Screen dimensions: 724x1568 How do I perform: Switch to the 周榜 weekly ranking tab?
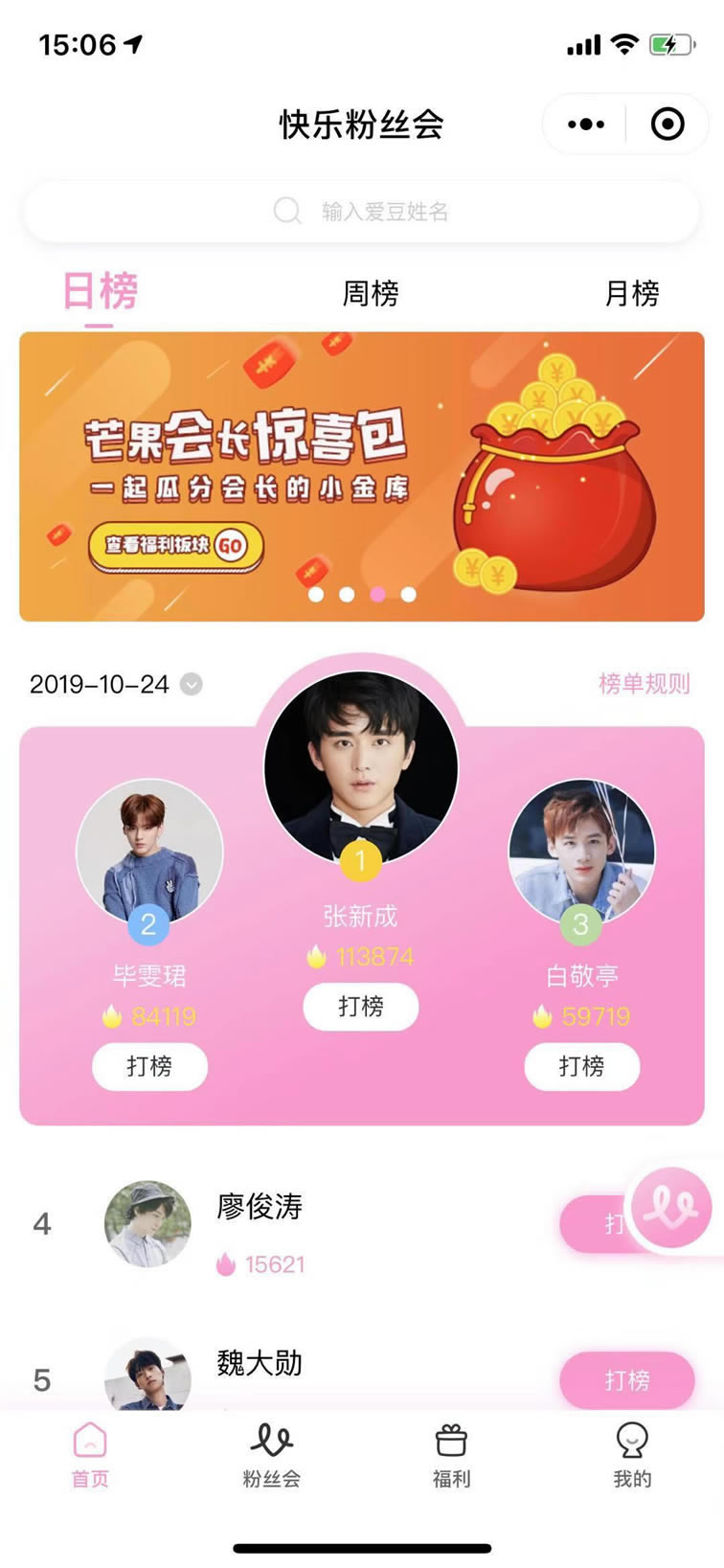point(371,293)
